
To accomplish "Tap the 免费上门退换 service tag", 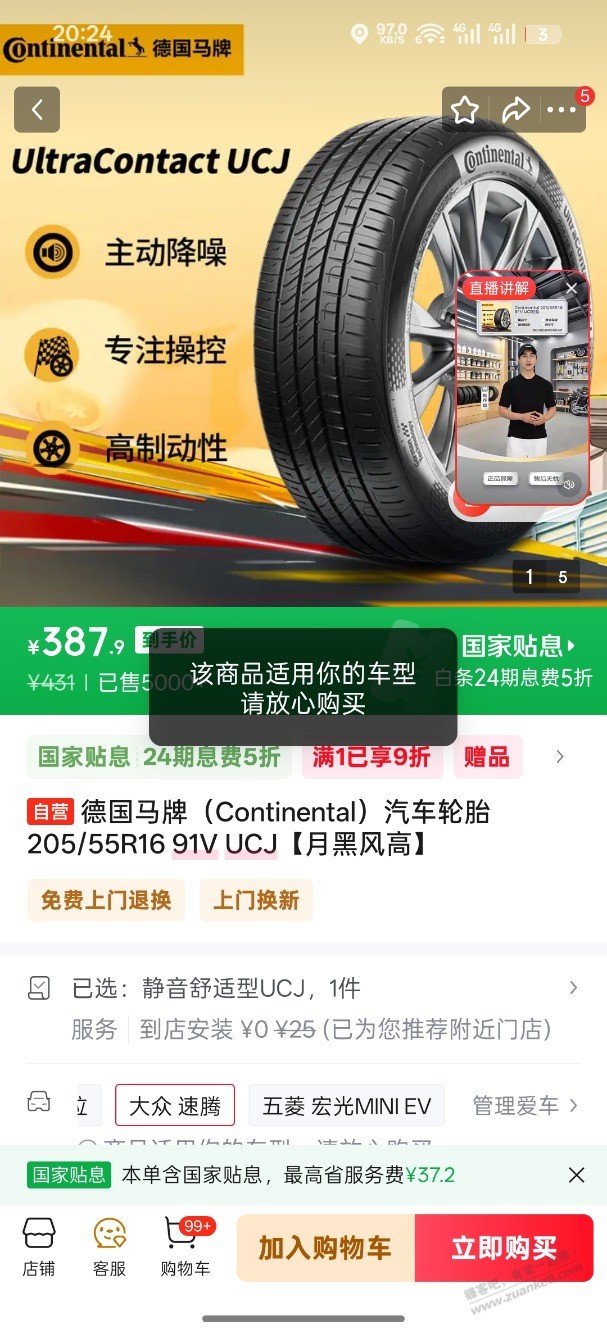I will pos(106,900).
